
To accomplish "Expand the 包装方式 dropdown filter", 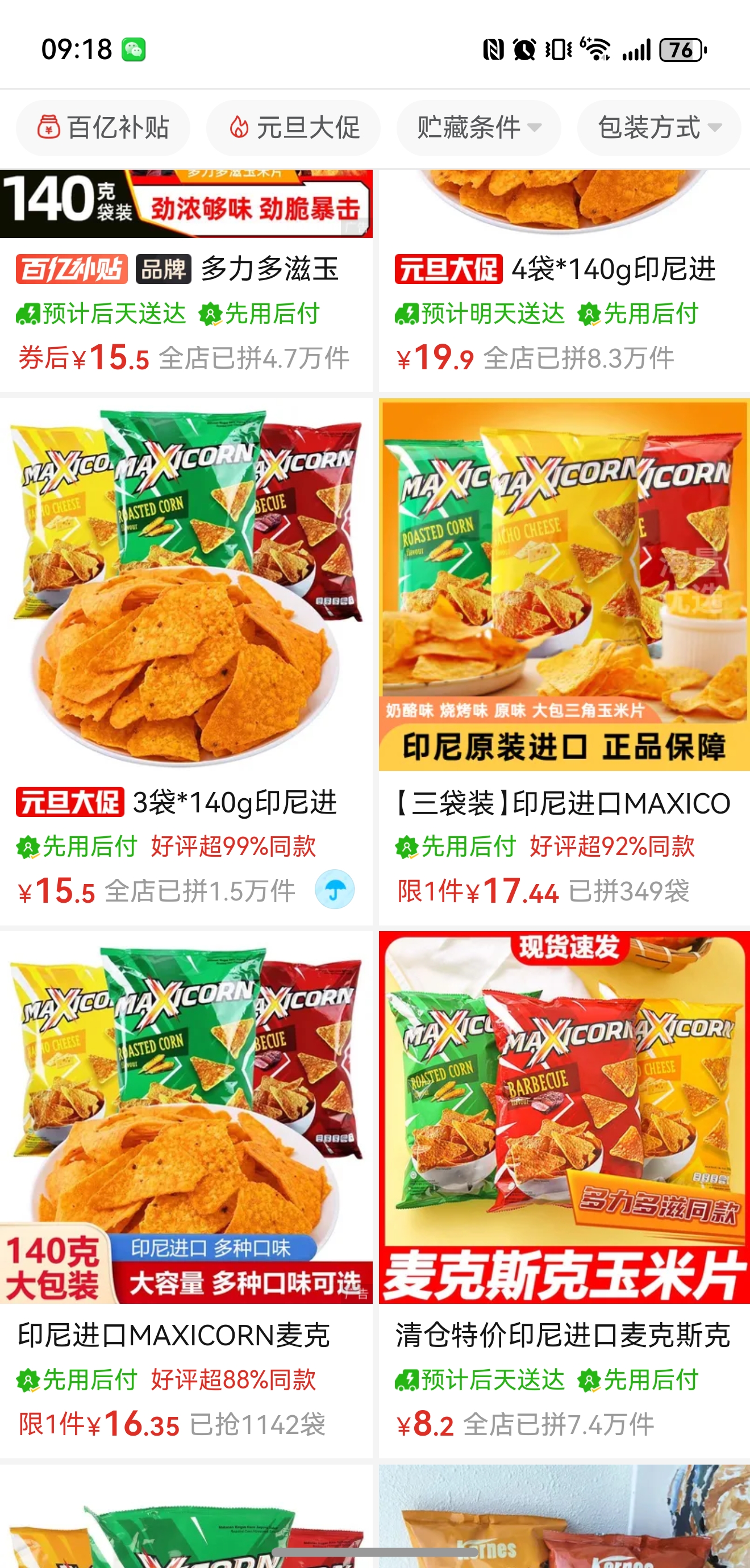I will (659, 128).
